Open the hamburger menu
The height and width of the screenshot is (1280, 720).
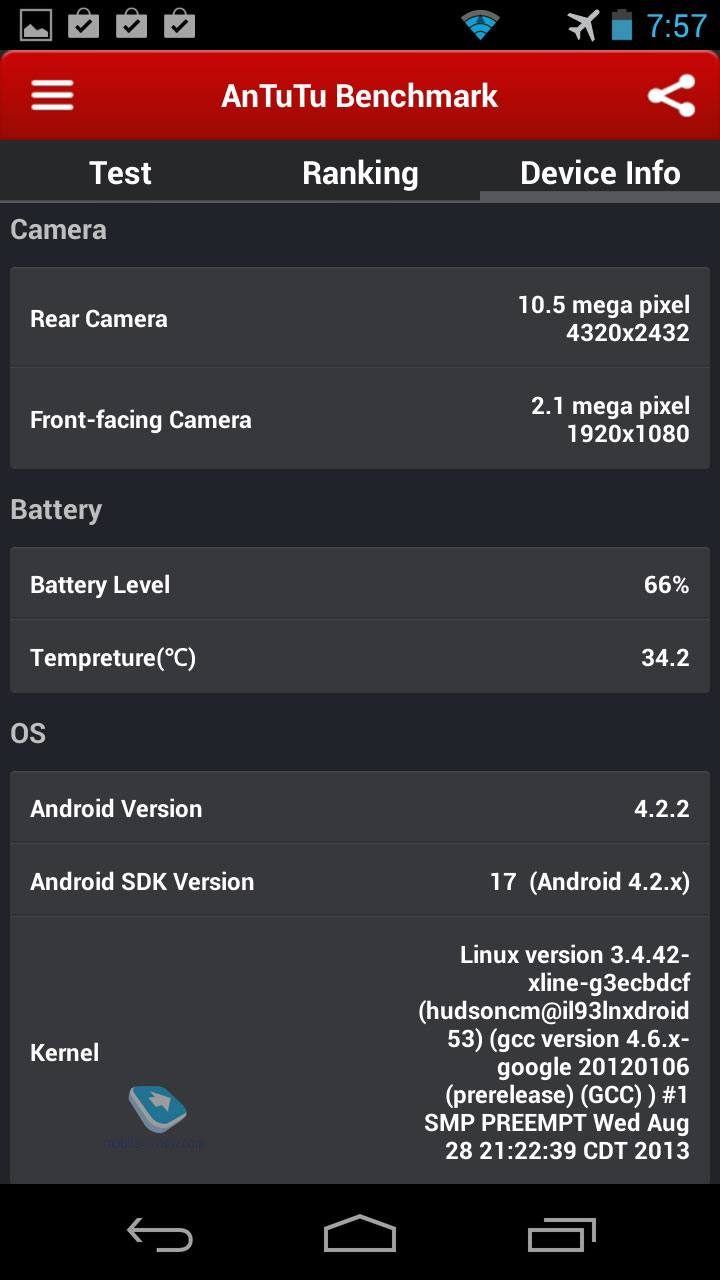(x=52, y=96)
